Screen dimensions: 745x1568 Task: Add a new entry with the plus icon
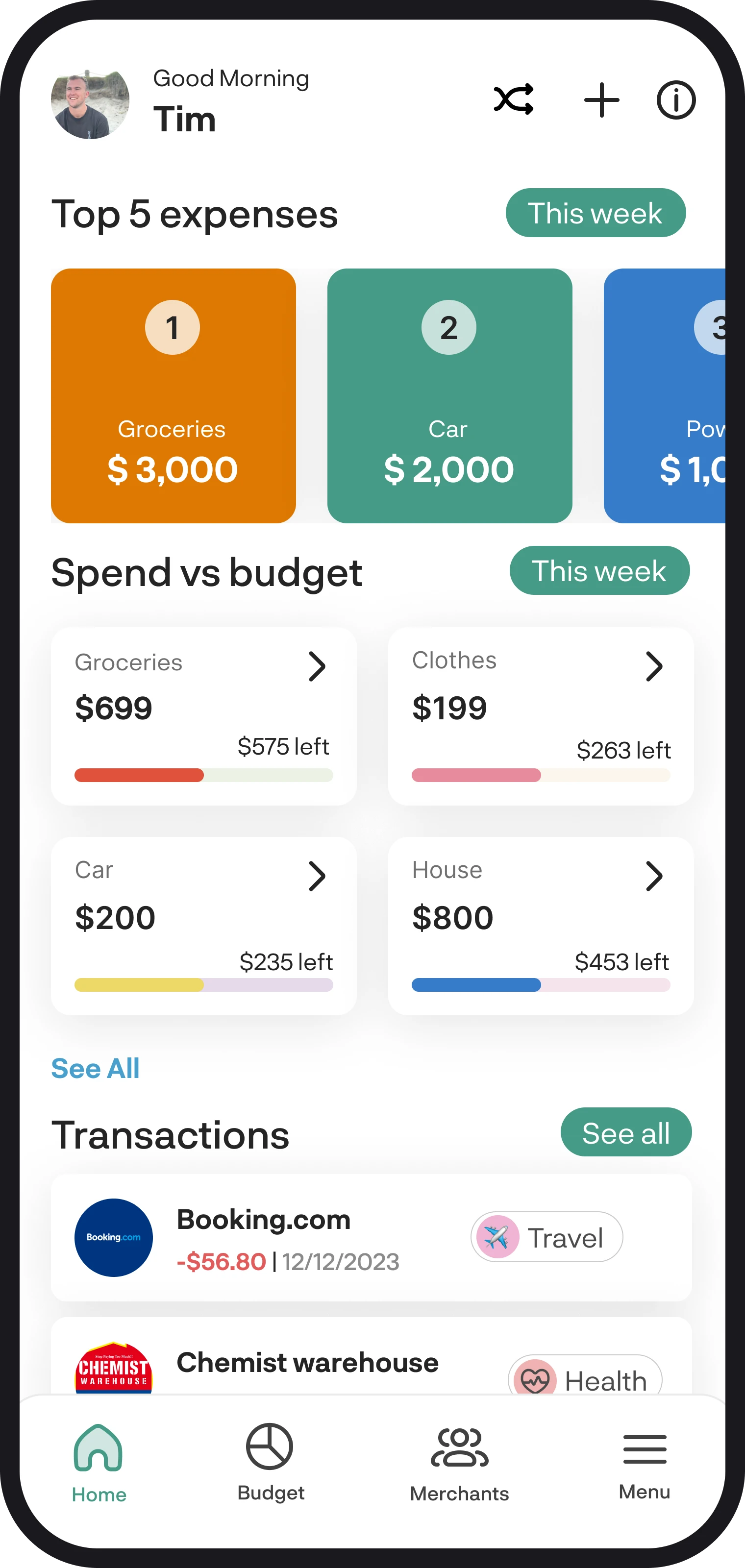[601, 100]
